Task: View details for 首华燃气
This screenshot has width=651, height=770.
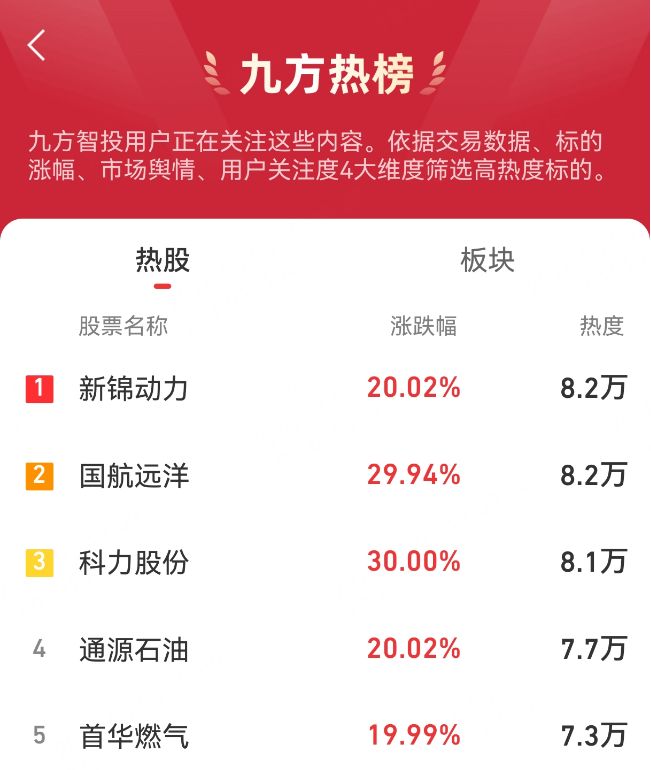Action: click(134, 737)
